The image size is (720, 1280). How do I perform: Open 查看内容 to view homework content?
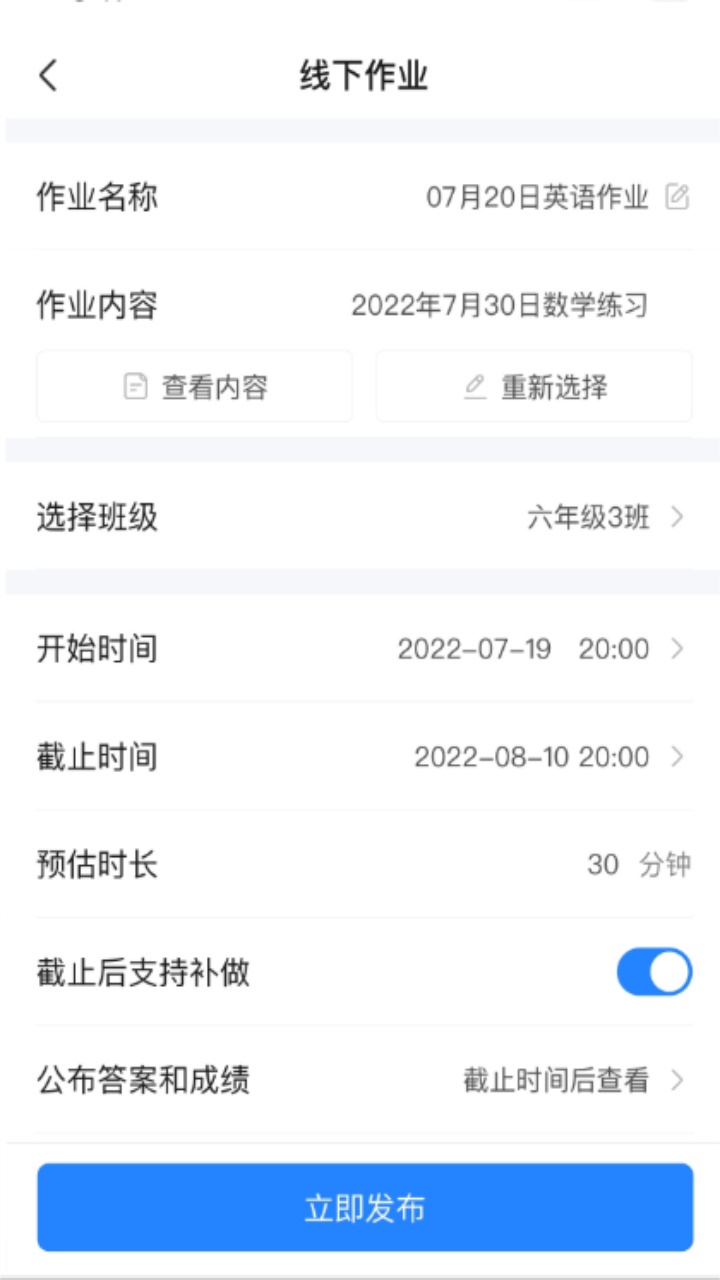pos(195,386)
